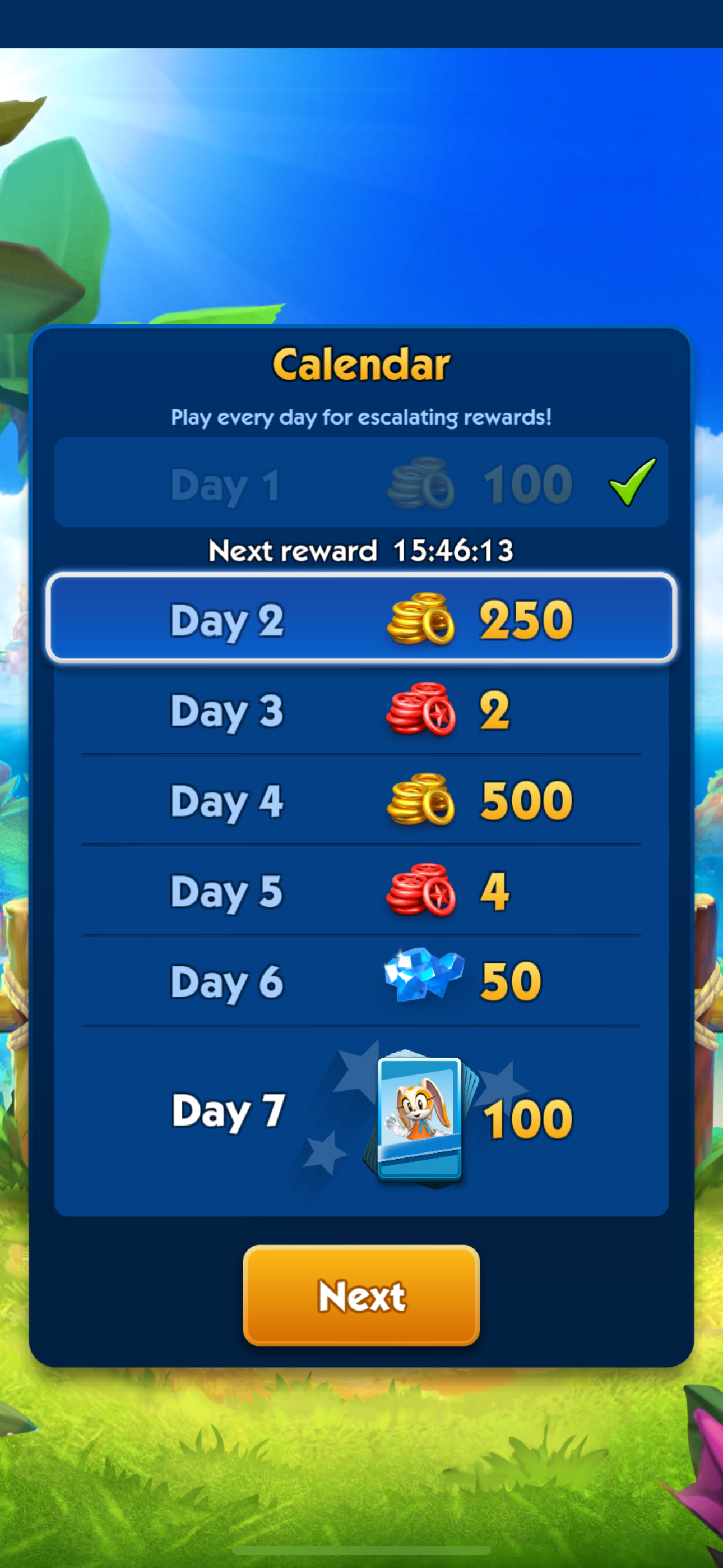Tap the Next button
Image resolution: width=723 pixels, height=1568 pixels.
point(361,1295)
